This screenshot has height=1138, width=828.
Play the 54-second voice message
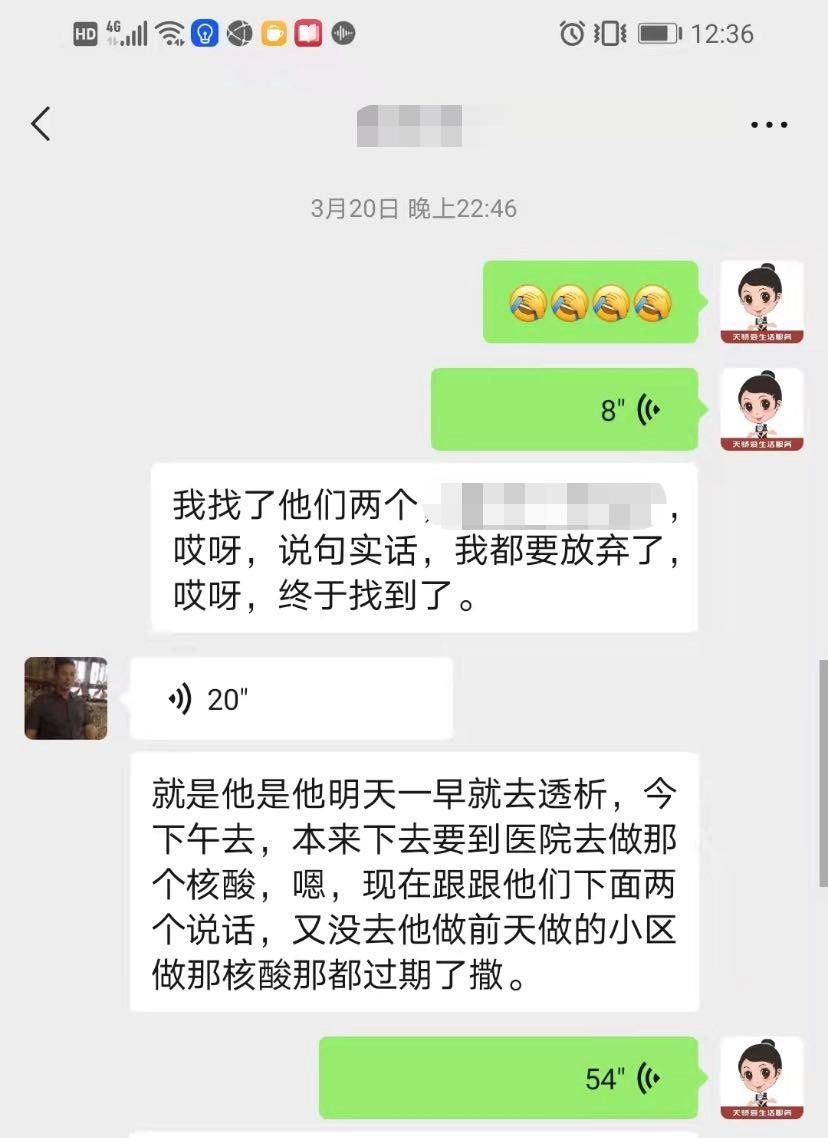(x=508, y=1078)
